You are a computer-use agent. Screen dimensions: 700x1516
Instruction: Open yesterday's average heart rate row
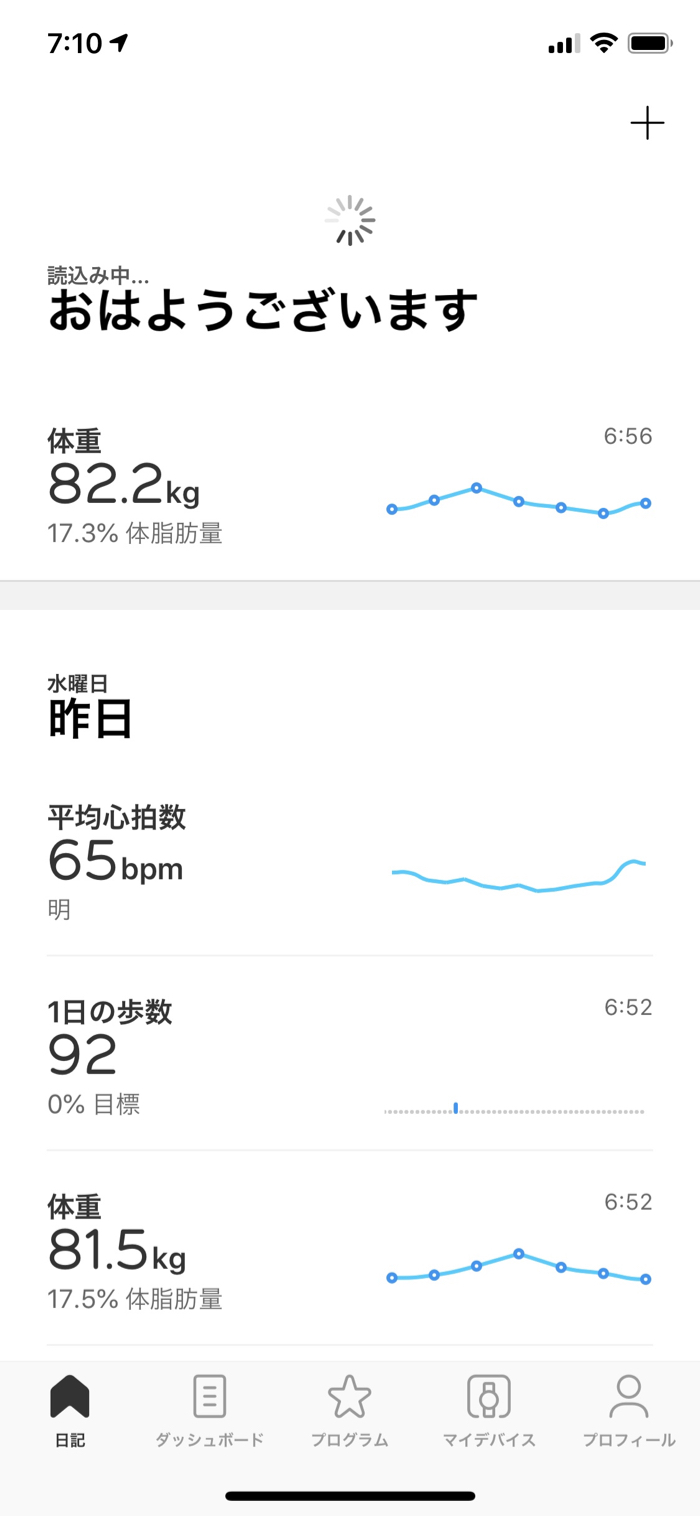tap(349, 863)
